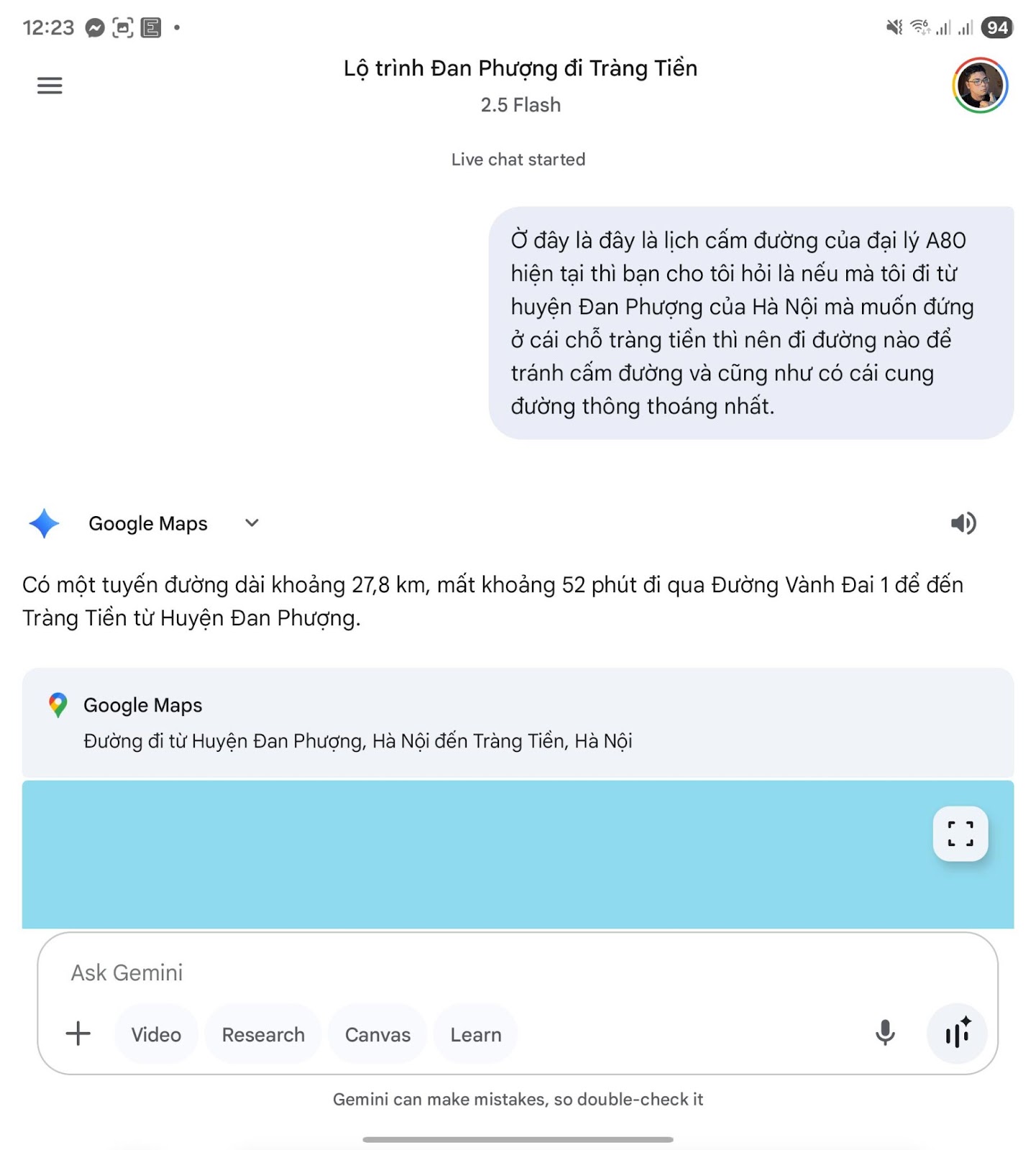This screenshot has height=1150, width=1036.
Task: Select the Learn chip
Action: pos(475,1034)
